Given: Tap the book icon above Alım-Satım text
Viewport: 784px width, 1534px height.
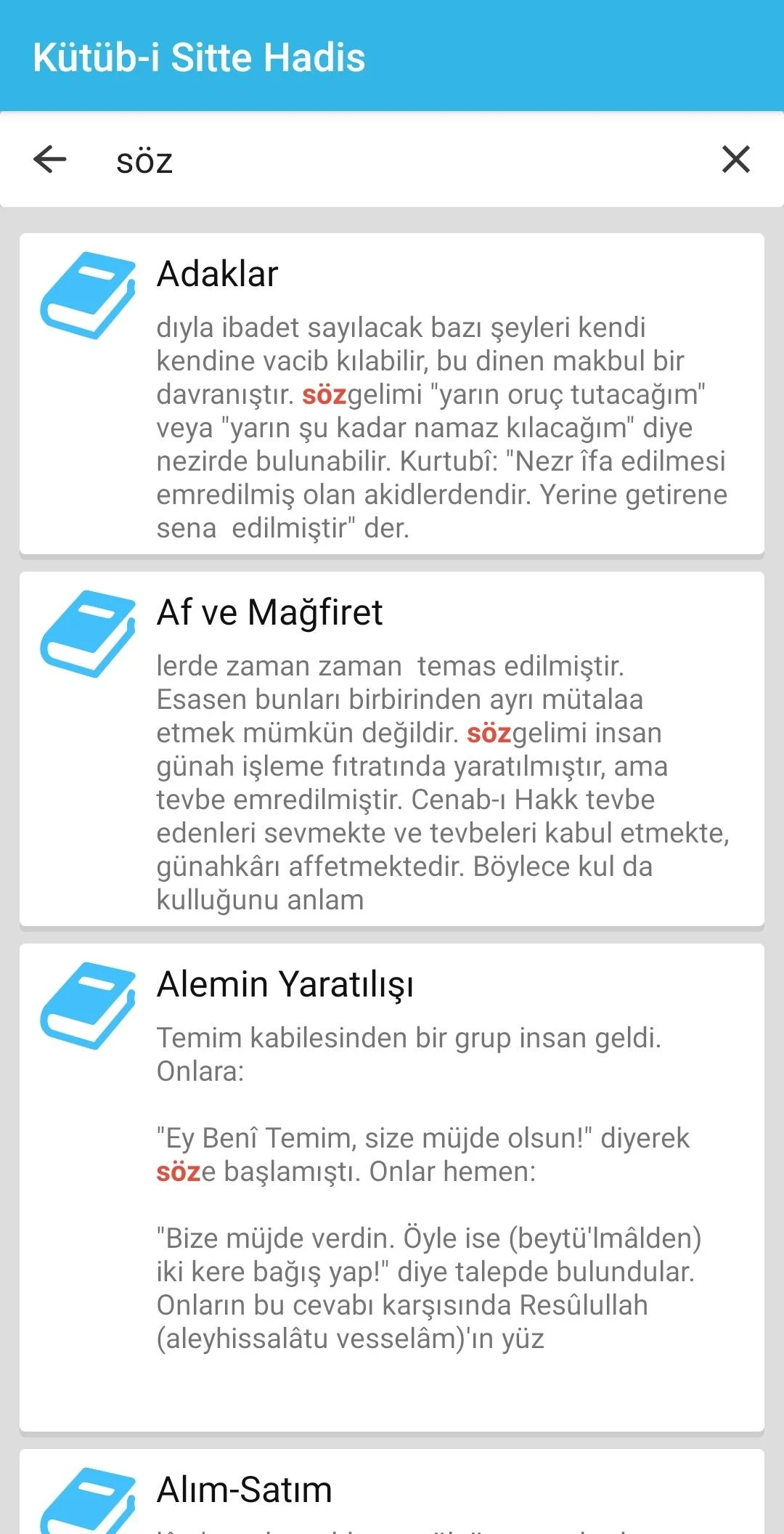Looking at the screenshot, I should click(87, 1503).
